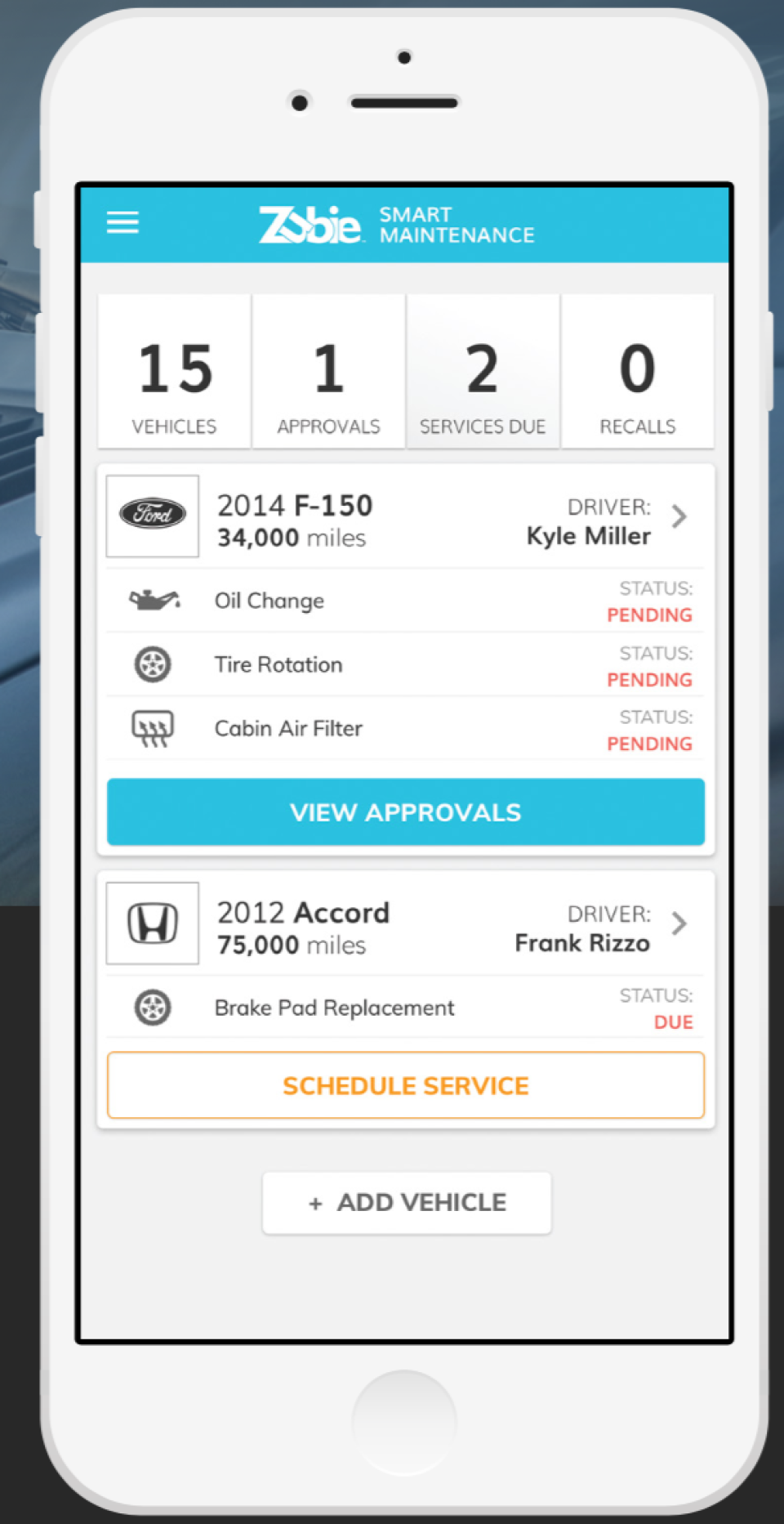This screenshot has width=784, height=1524.
Task: Click the PENDING status for Oil Change
Action: [649, 615]
